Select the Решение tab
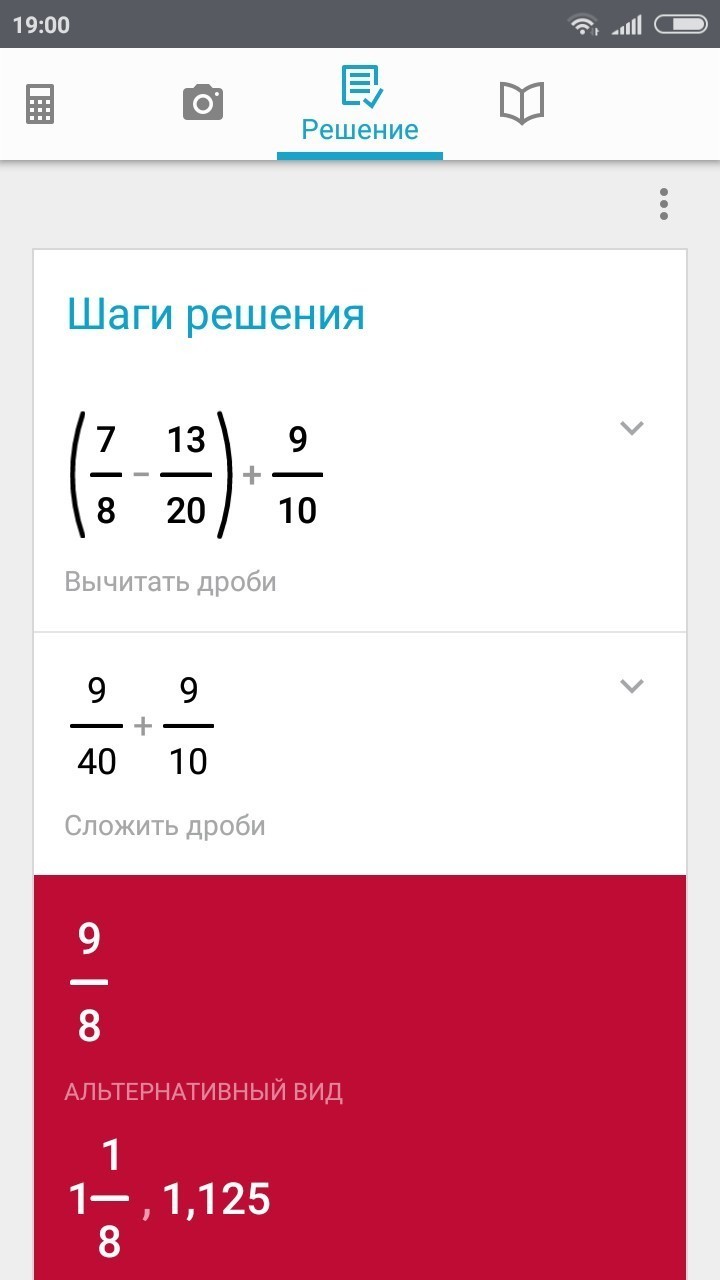The width and height of the screenshot is (720, 1280). pos(360,104)
